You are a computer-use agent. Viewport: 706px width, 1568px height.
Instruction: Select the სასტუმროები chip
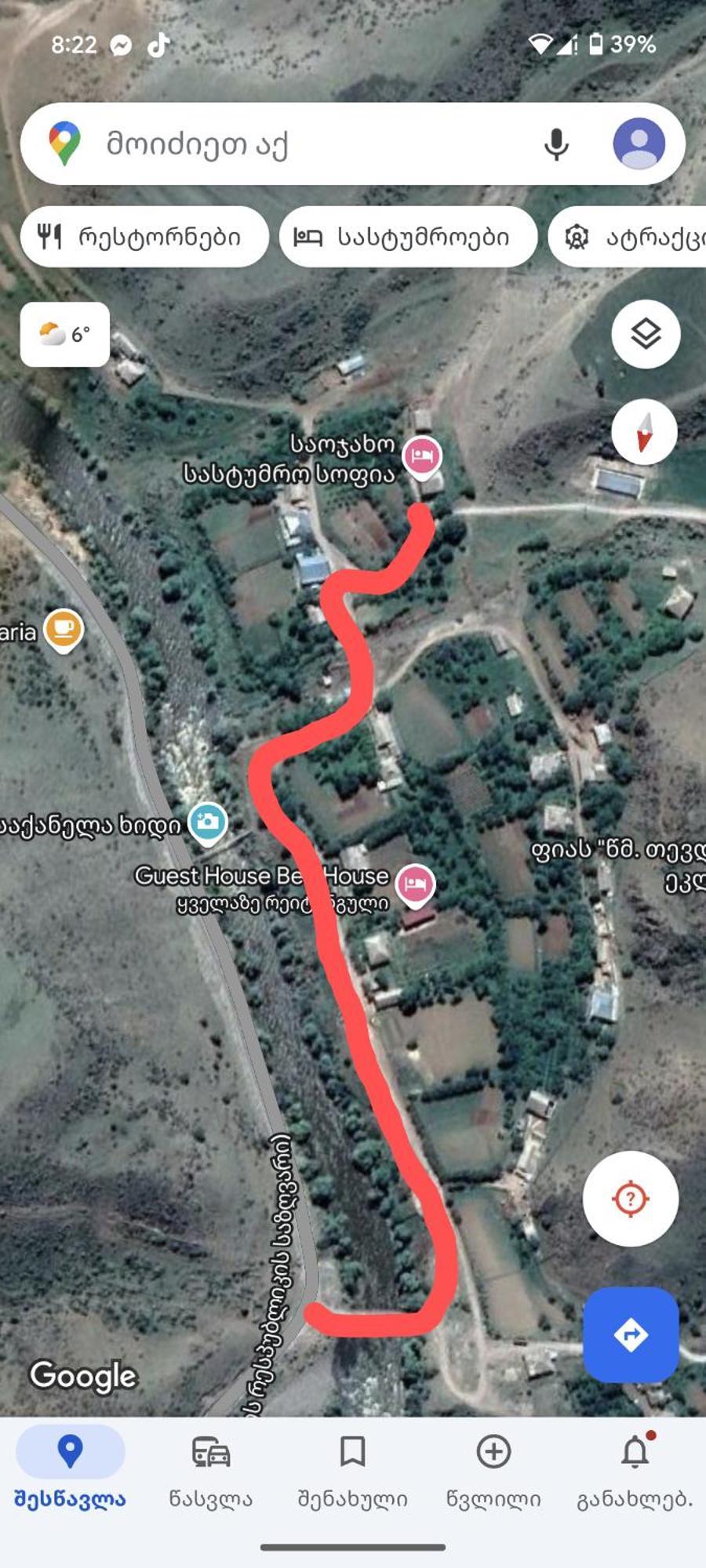(408, 237)
